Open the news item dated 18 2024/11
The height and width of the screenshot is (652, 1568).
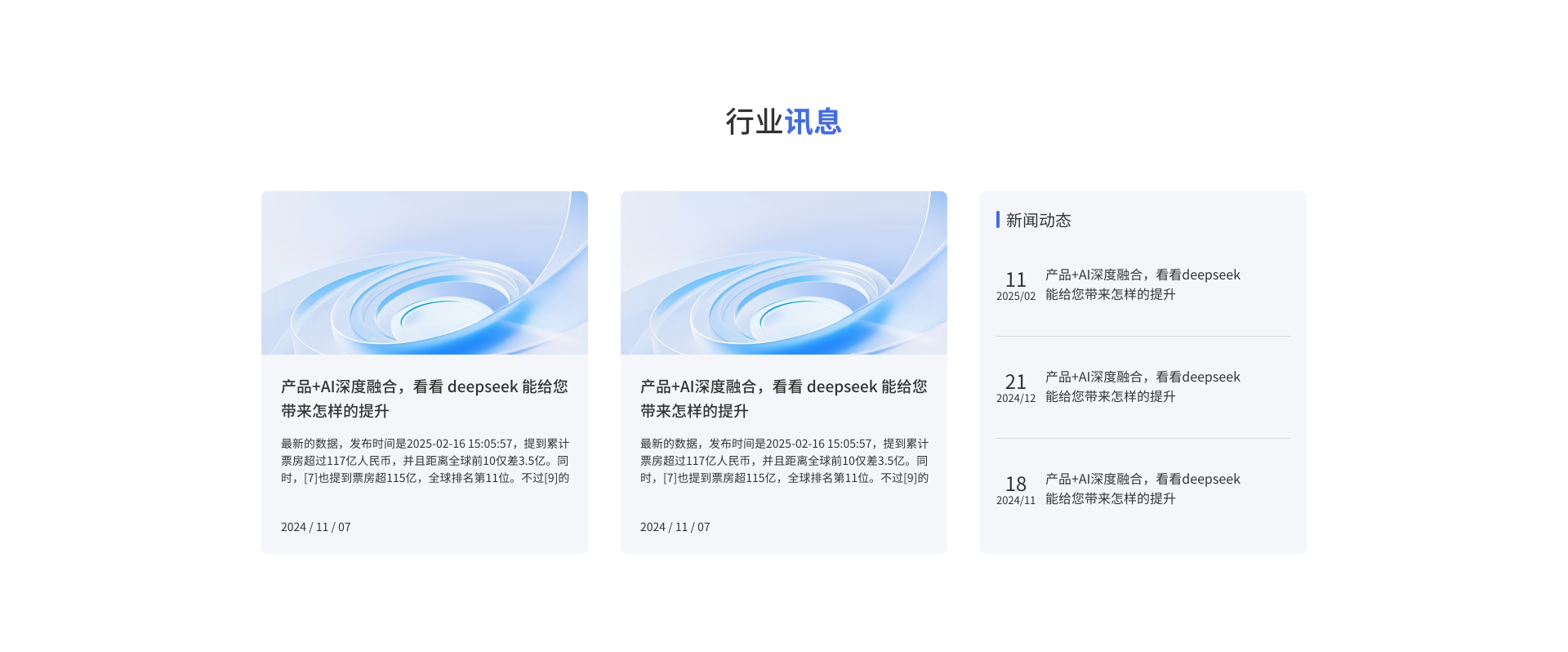1142,489
